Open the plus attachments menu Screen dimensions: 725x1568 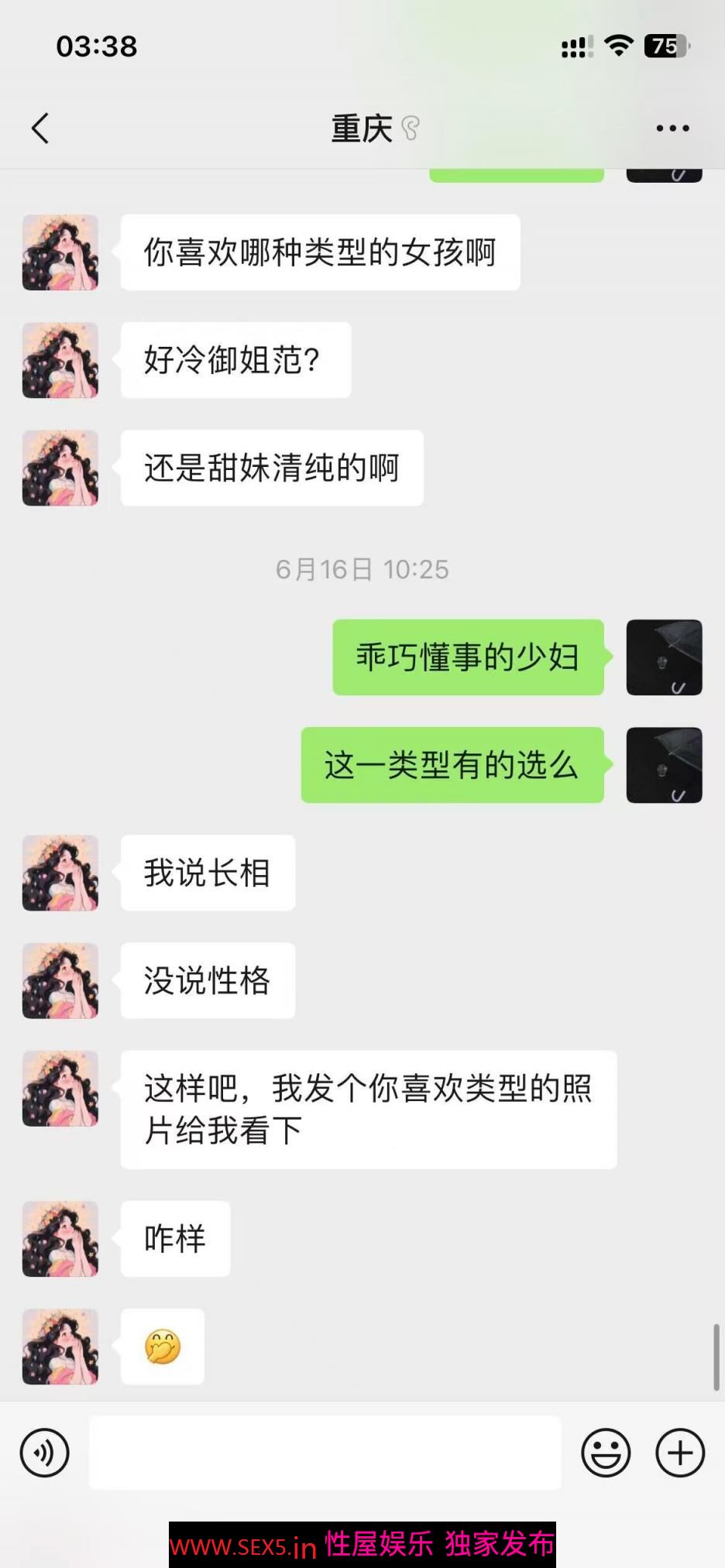point(679,1453)
